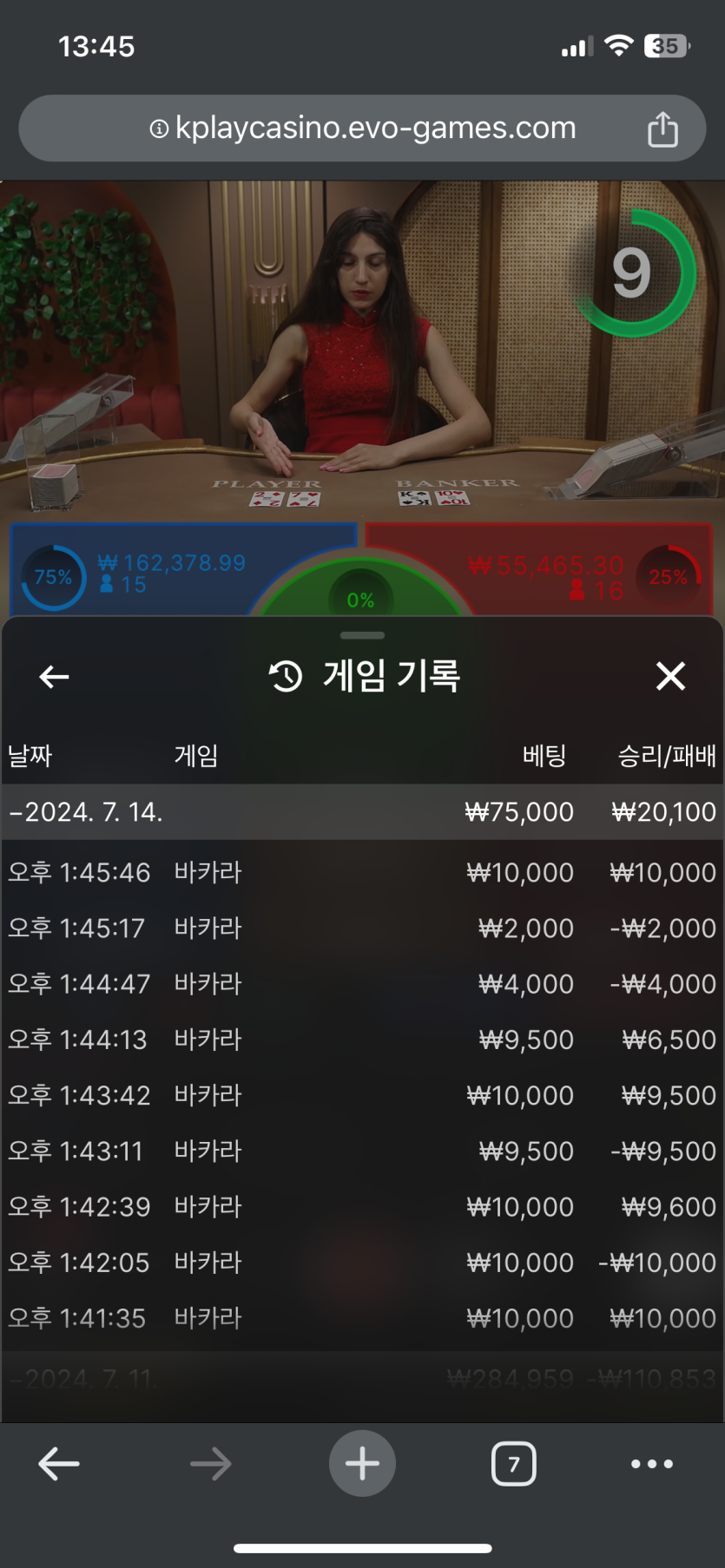Image resolution: width=725 pixels, height=1568 pixels.
Task: Open the baccarat record at 오후 1:41:35
Action: coord(362,1318)
